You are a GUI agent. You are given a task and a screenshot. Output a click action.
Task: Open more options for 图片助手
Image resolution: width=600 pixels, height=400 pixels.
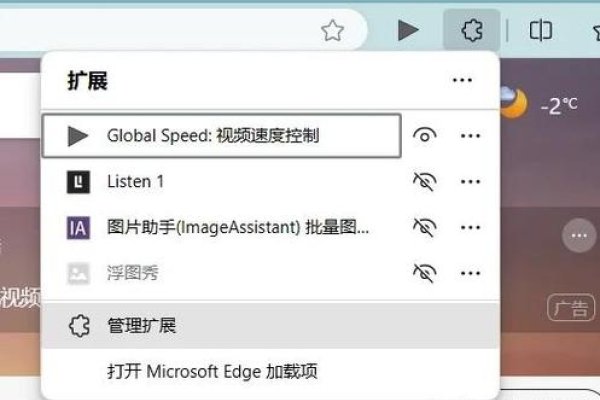click(470, 227)
